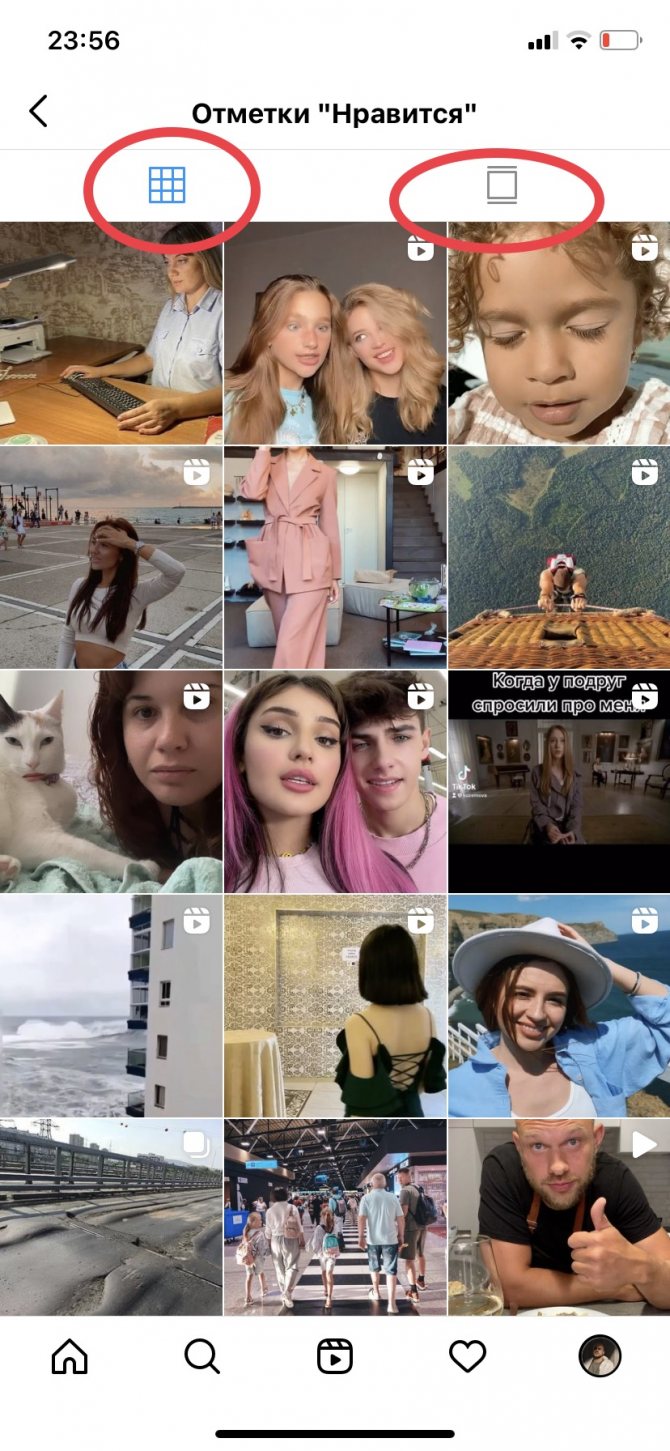Open the post of woman typing at desk

pos(110,334)
